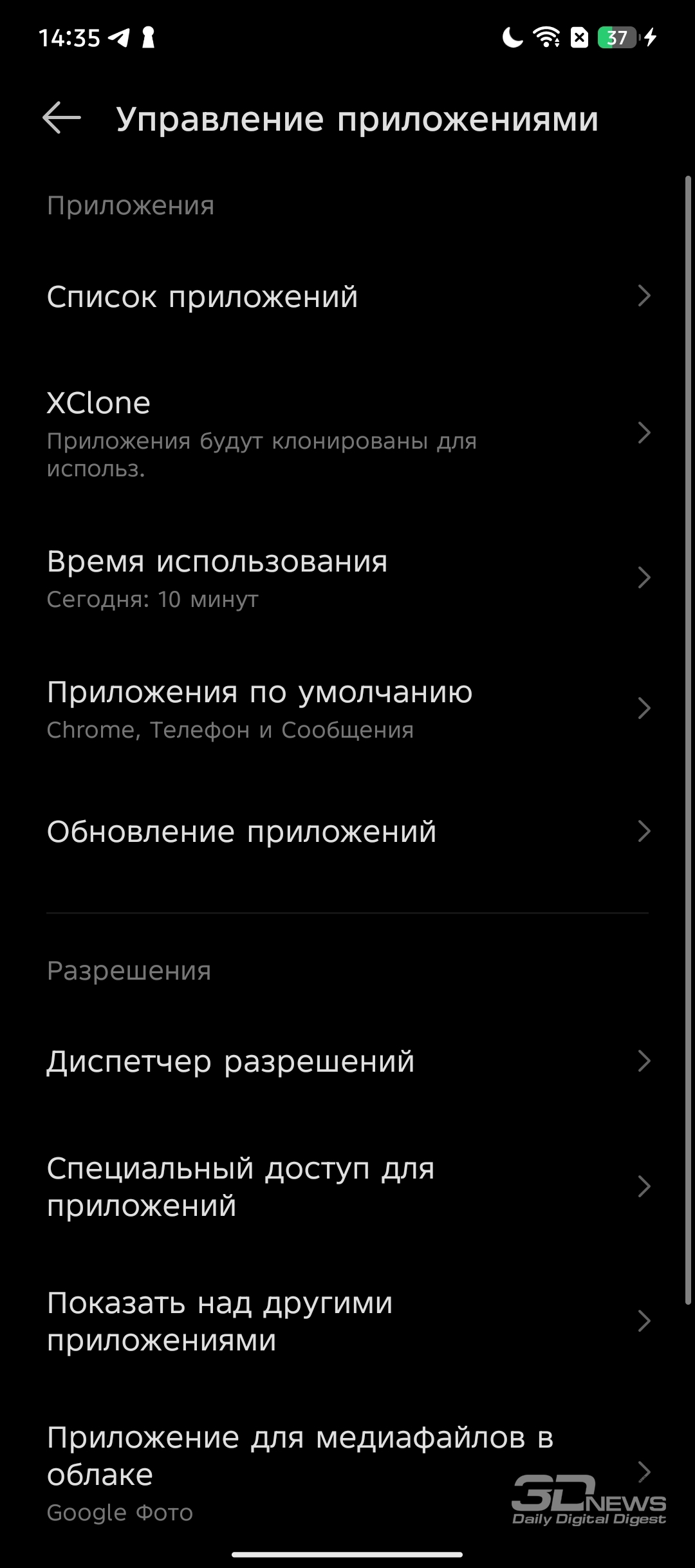Open Приложения по умолчанию
The height and width of the screenshot is (1568, 695).
(x=347, y=709)
